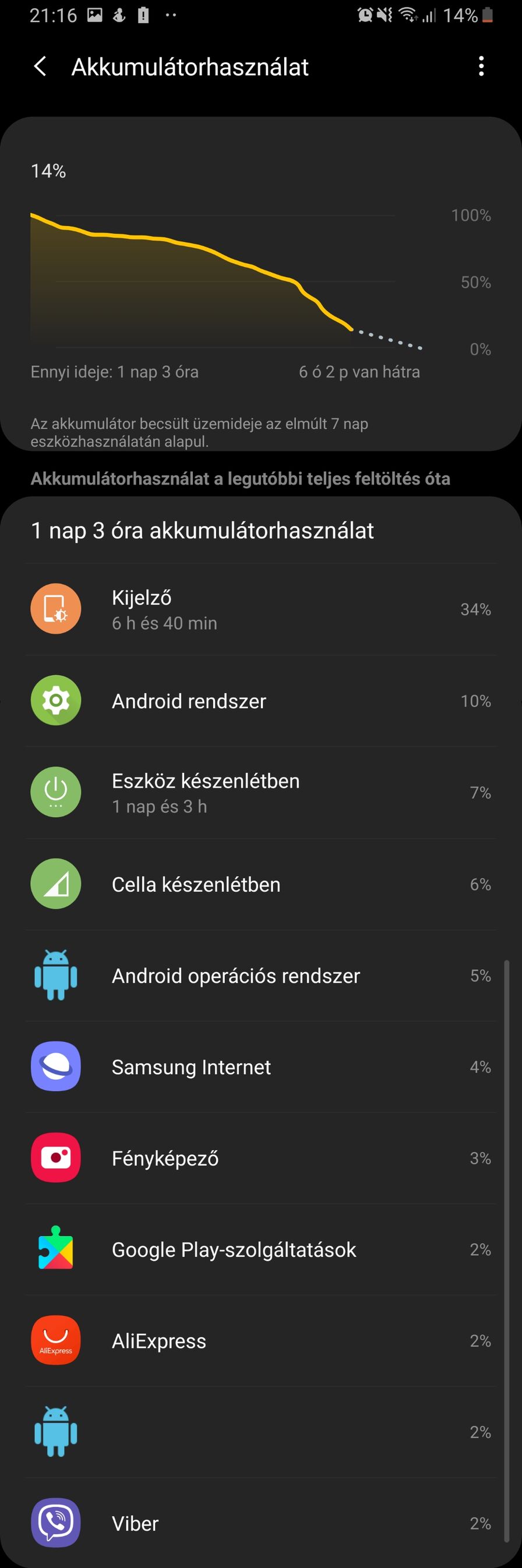
Task: View Eszköz készenlétben battery details
Action: [x=260, y=793]
